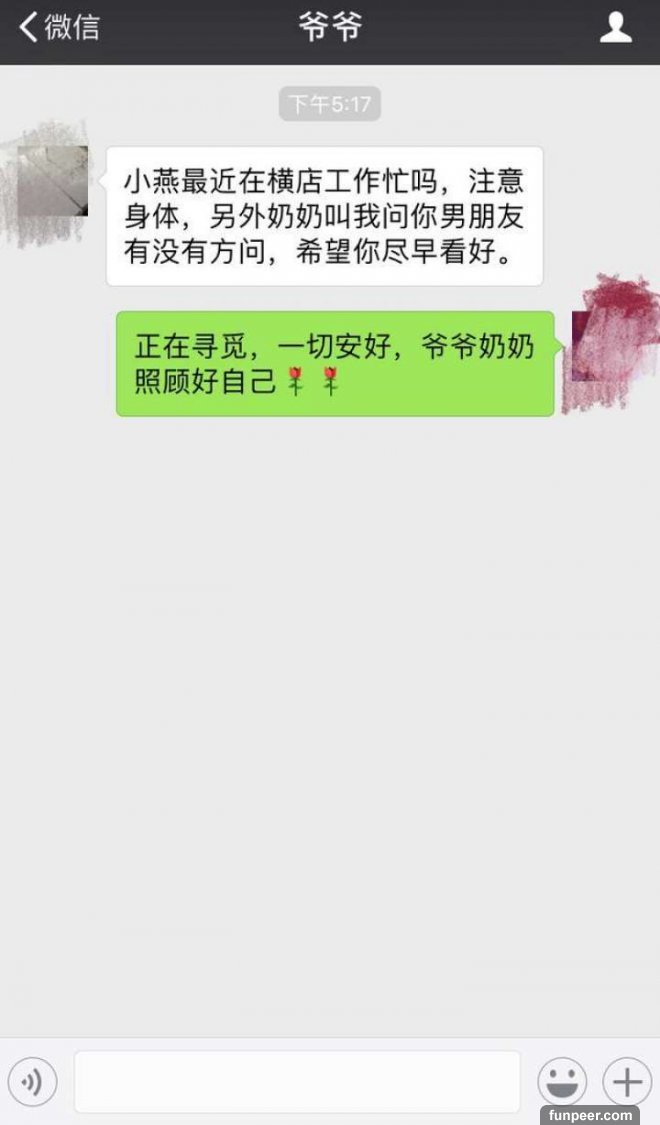Focus the message text field
This screenshot has height=1125, width=660.
297,1081
